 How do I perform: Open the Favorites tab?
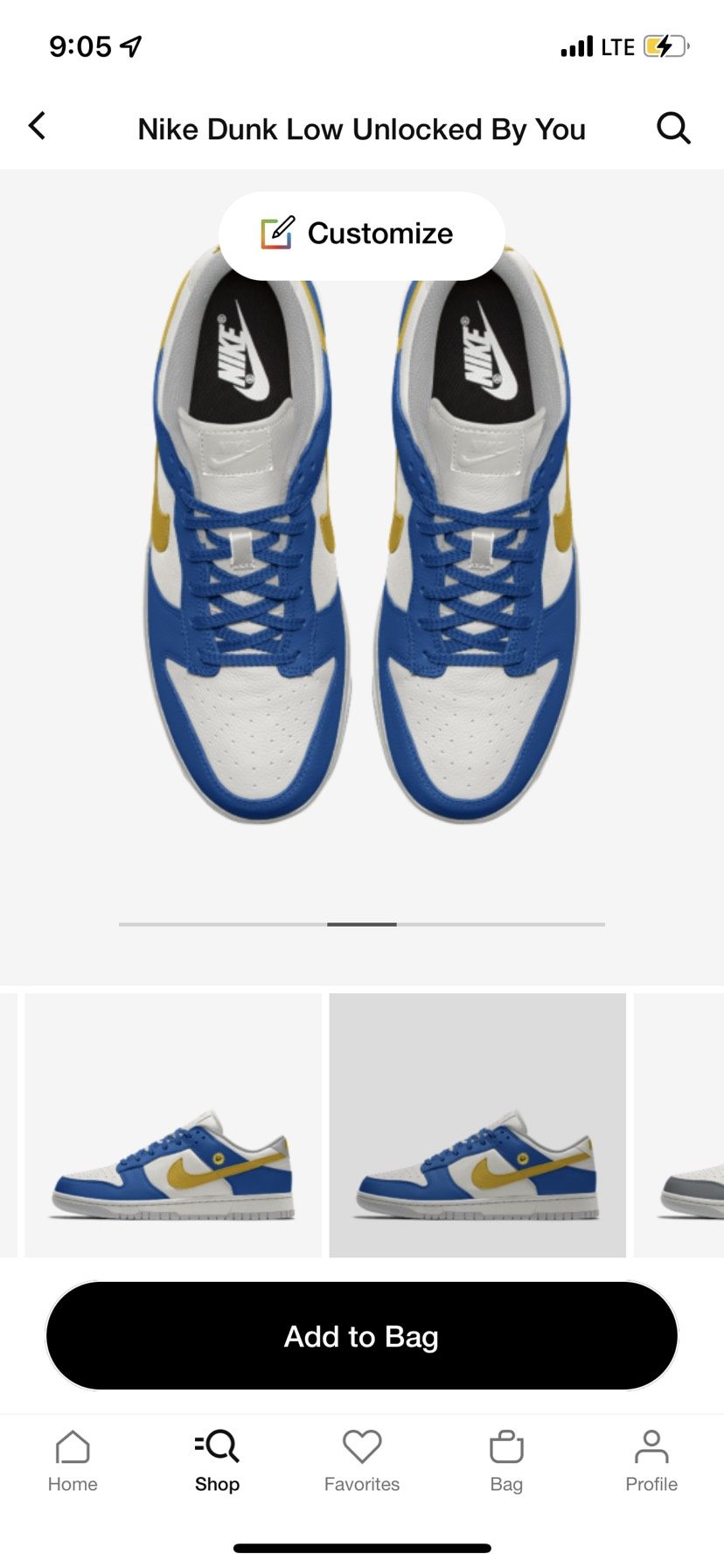(361, 1460)
